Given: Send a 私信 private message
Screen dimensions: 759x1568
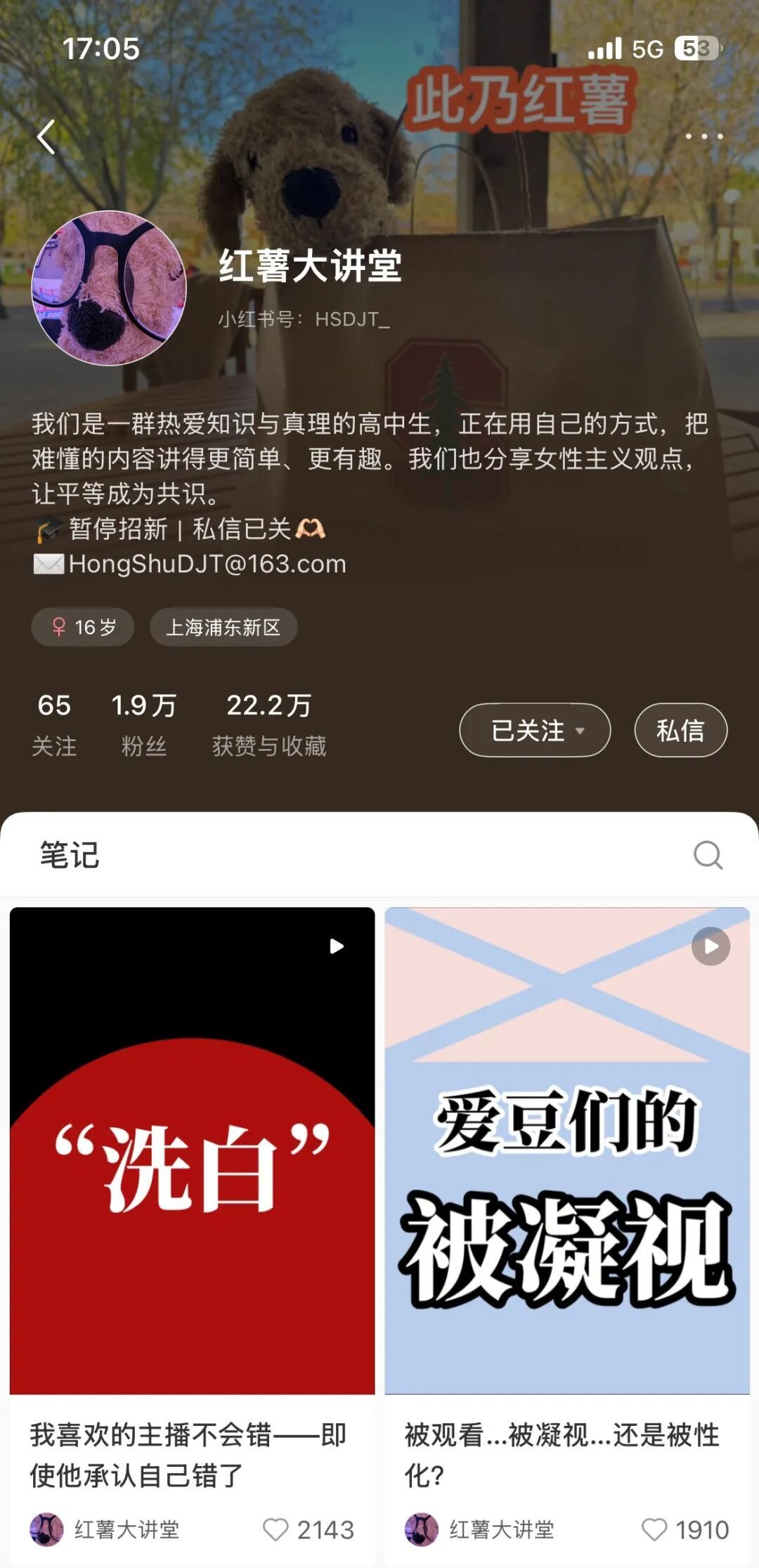Looking at the screenshot, I should [680, 730].
